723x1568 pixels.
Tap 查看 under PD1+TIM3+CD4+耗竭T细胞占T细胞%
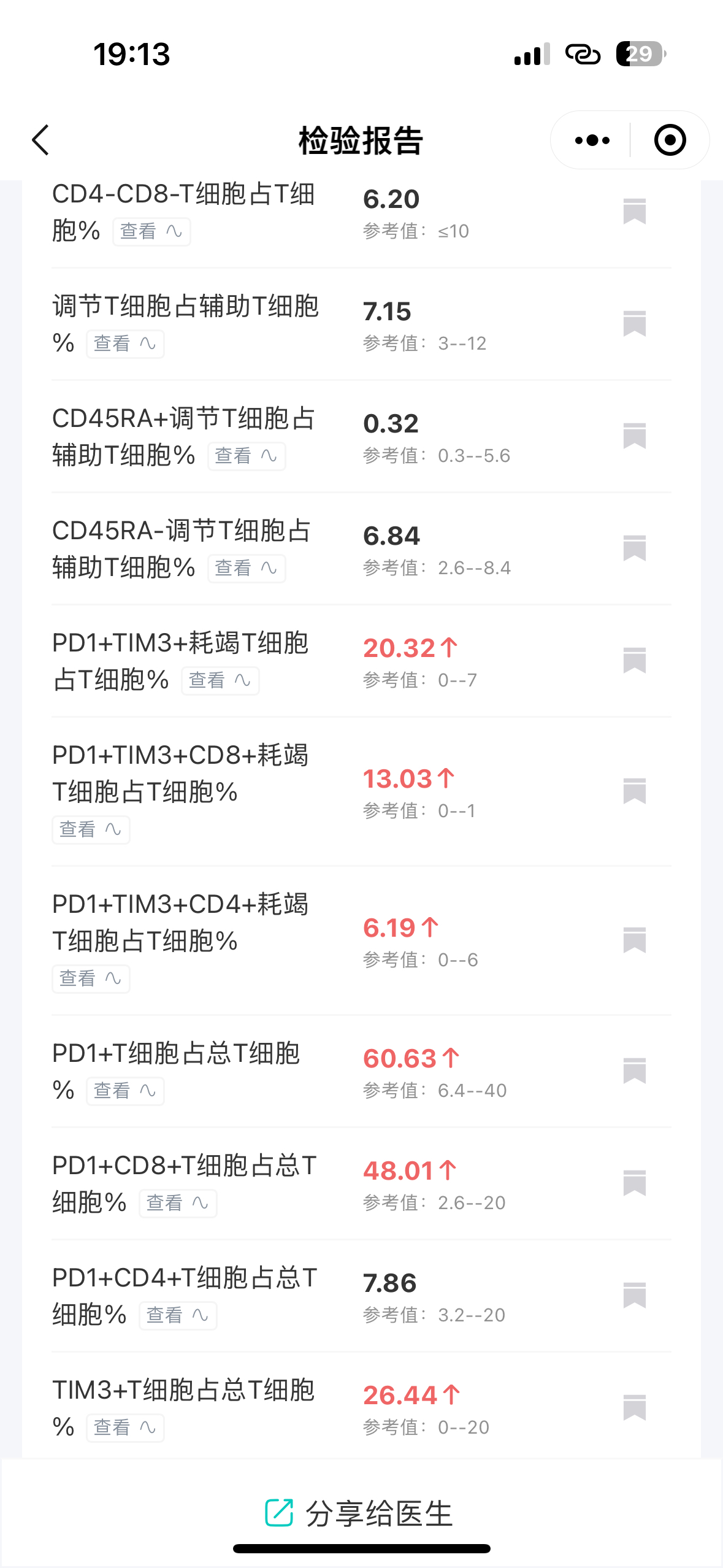point(91,979)
